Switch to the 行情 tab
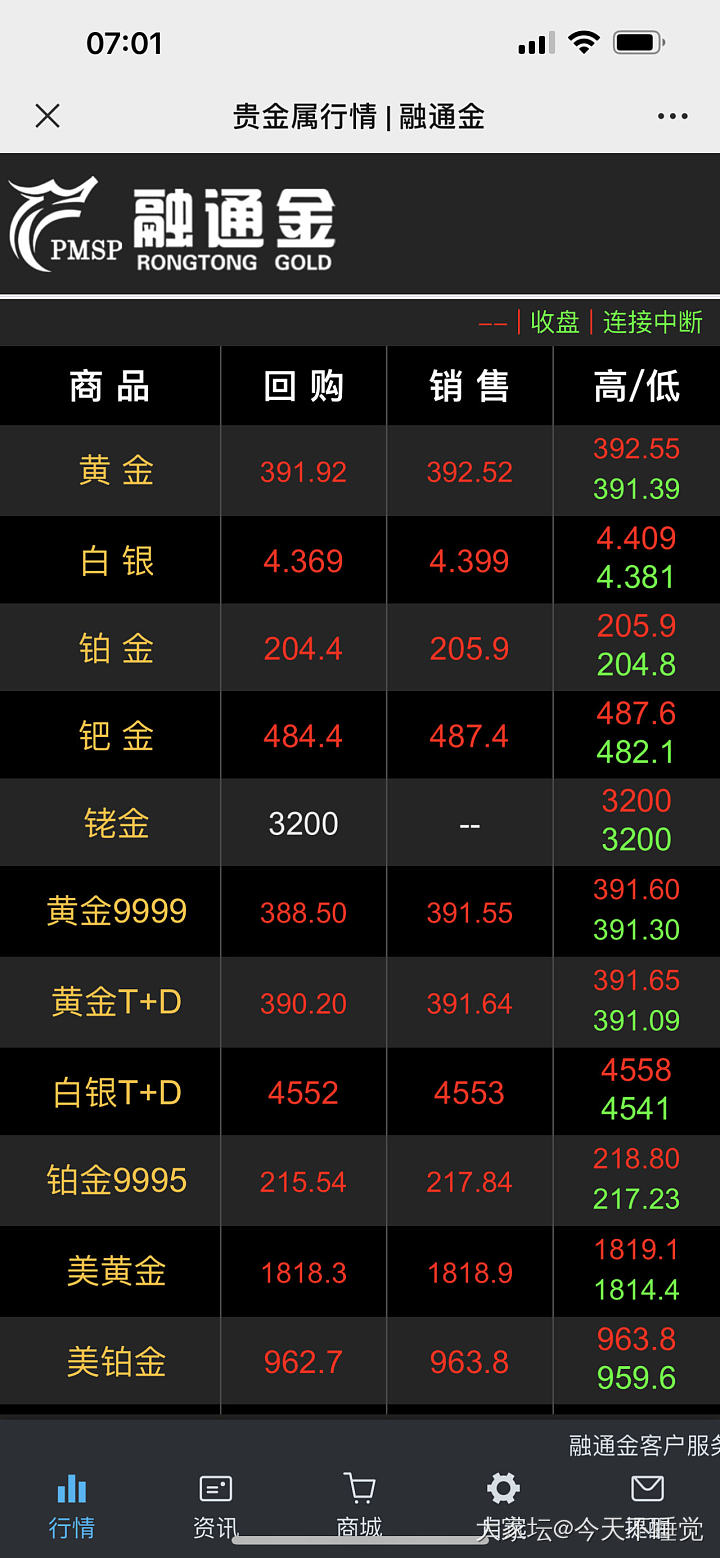 pyautogui.click(x=72, y=1505)
